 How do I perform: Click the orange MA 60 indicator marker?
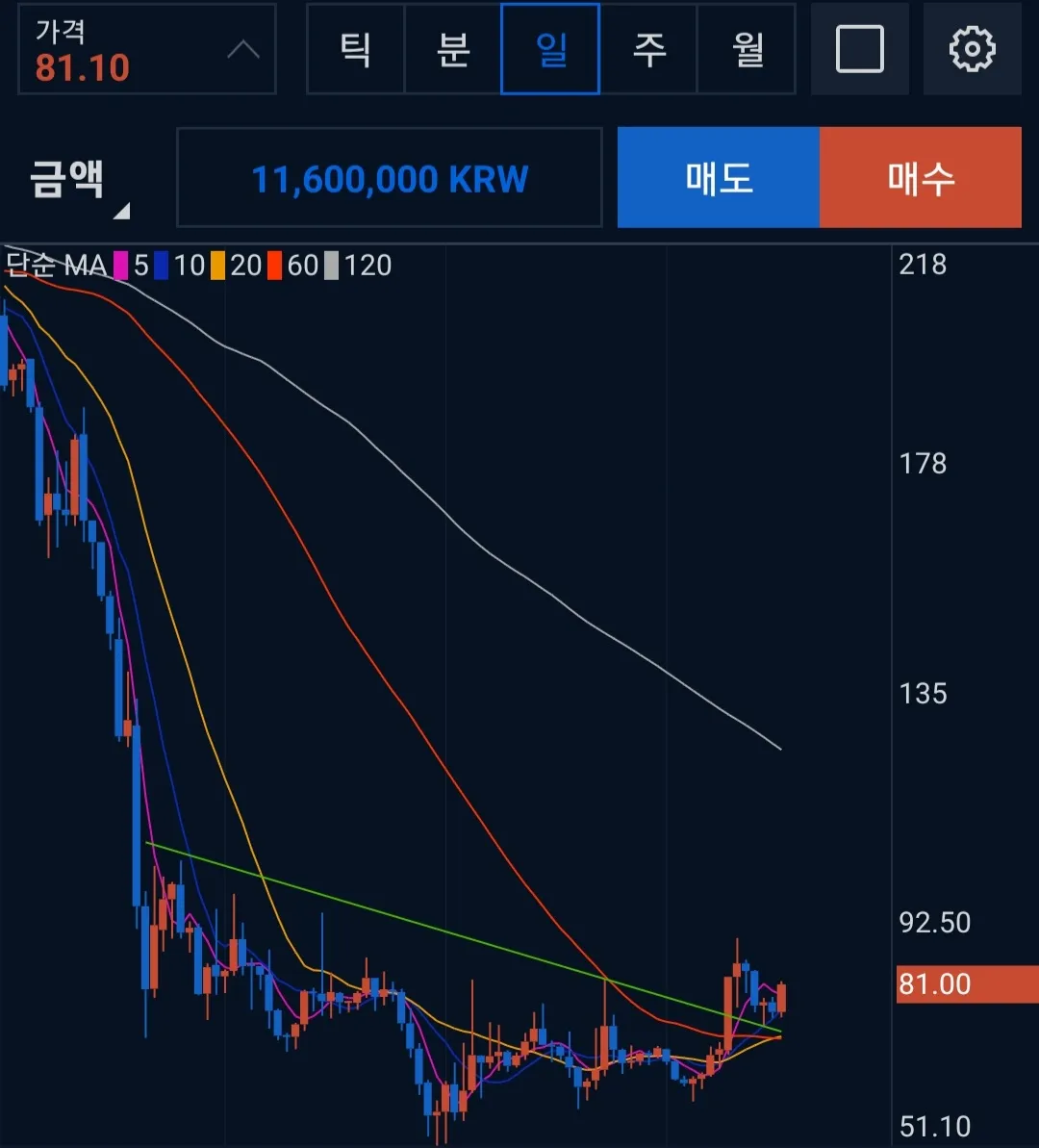pyautogui.click(x=273, y=266)
